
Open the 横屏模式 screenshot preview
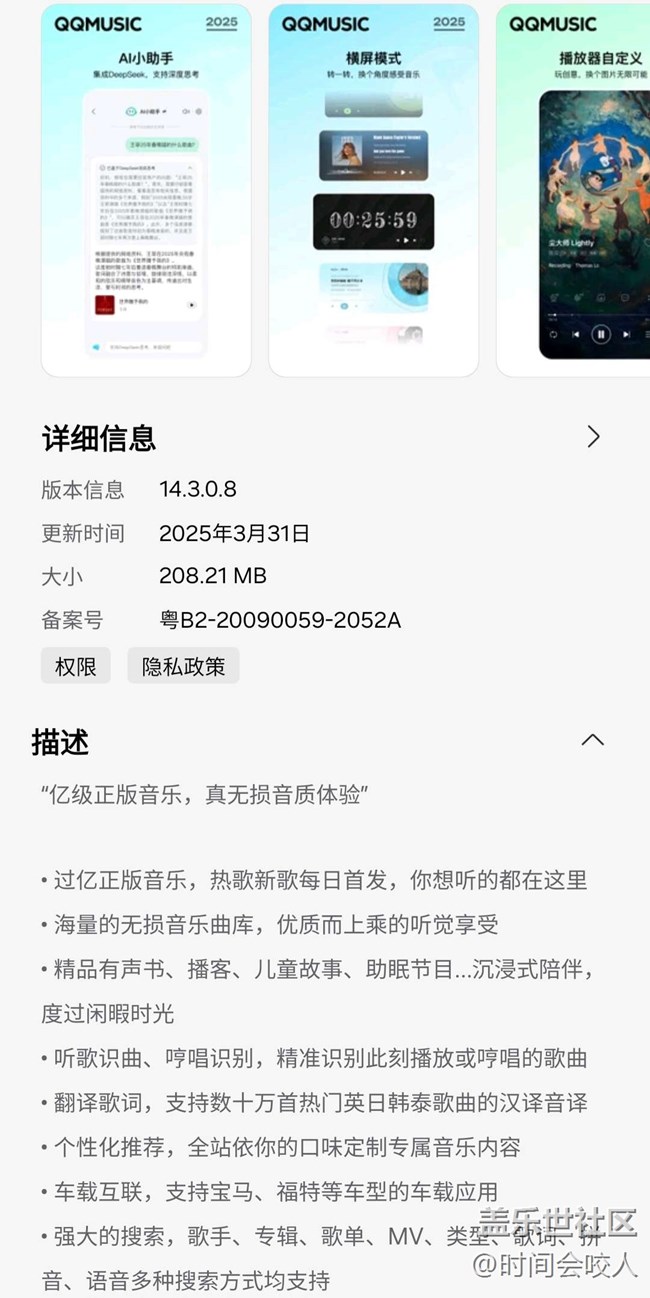click(x=373, y=190)
